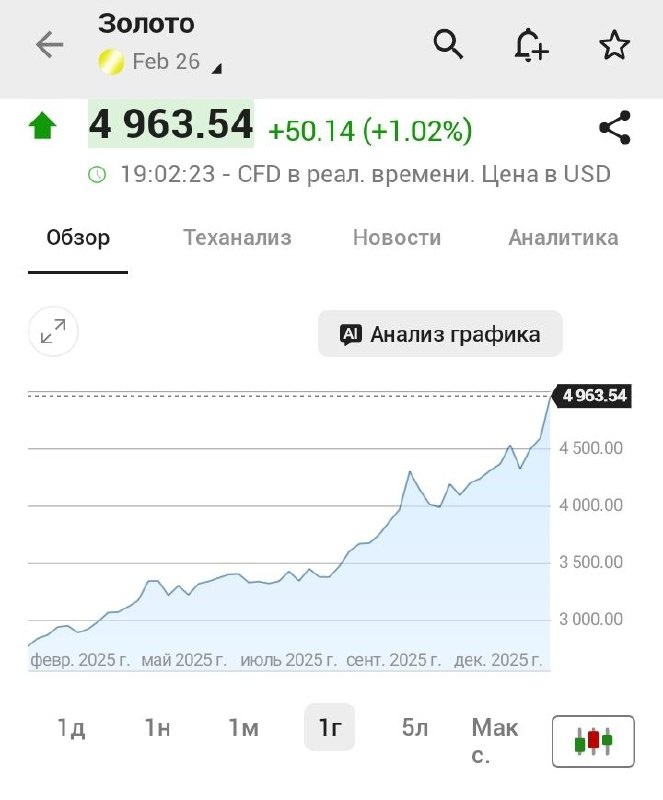This screenshot has width=663, height=800.
Task: Select the 5л chart range
Action: (415, 728)
